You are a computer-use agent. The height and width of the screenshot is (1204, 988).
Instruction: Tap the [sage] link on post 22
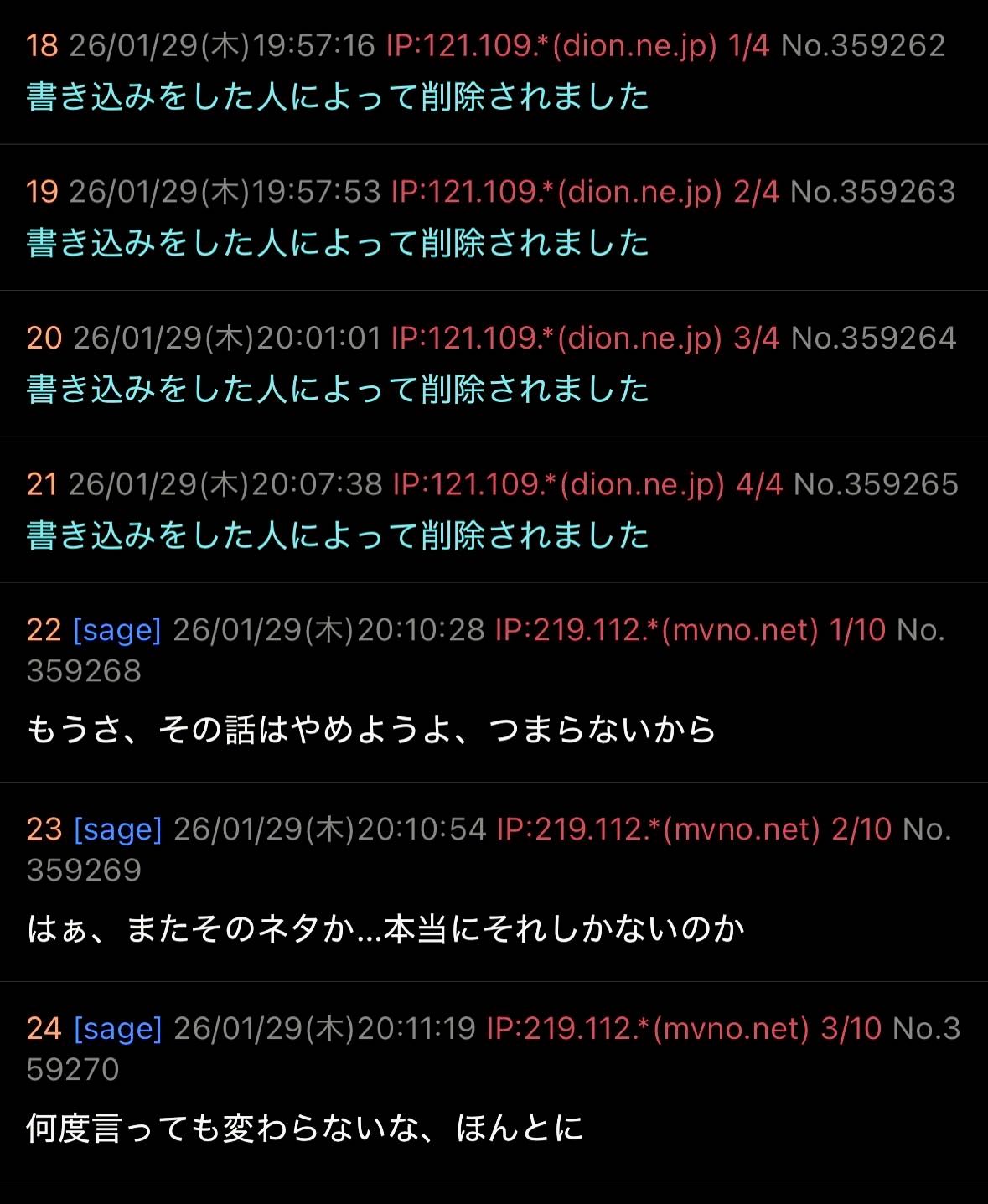117,630
